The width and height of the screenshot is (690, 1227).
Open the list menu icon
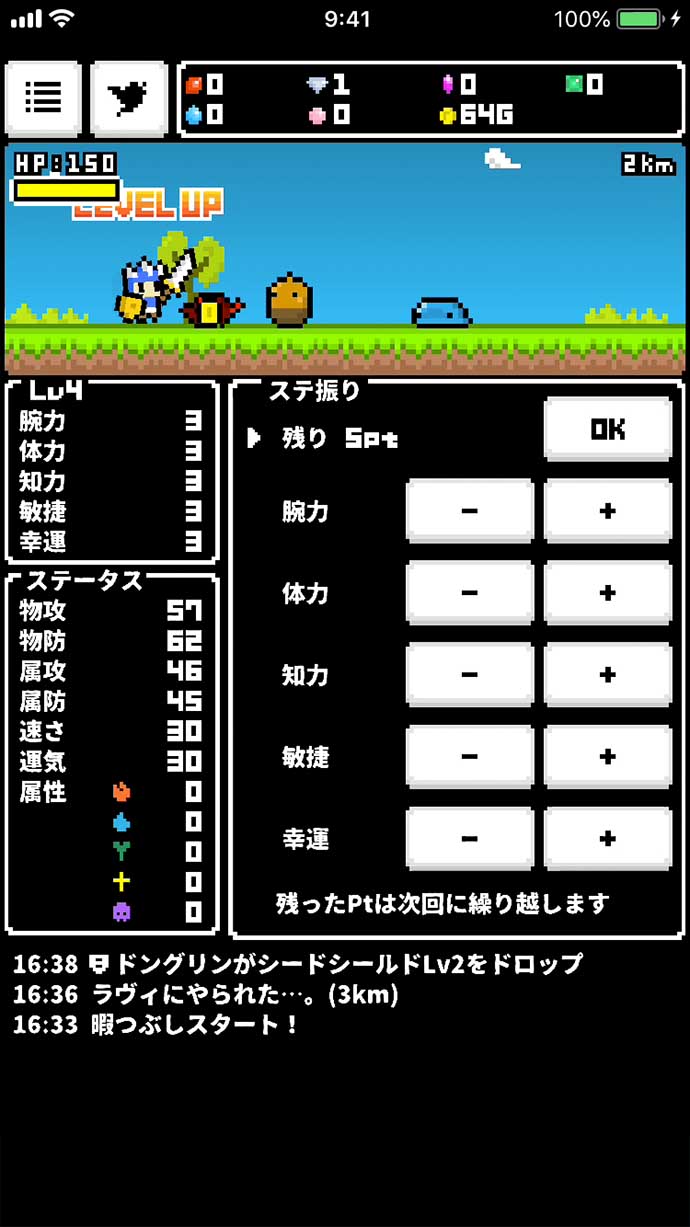click(x=44, y=98)
